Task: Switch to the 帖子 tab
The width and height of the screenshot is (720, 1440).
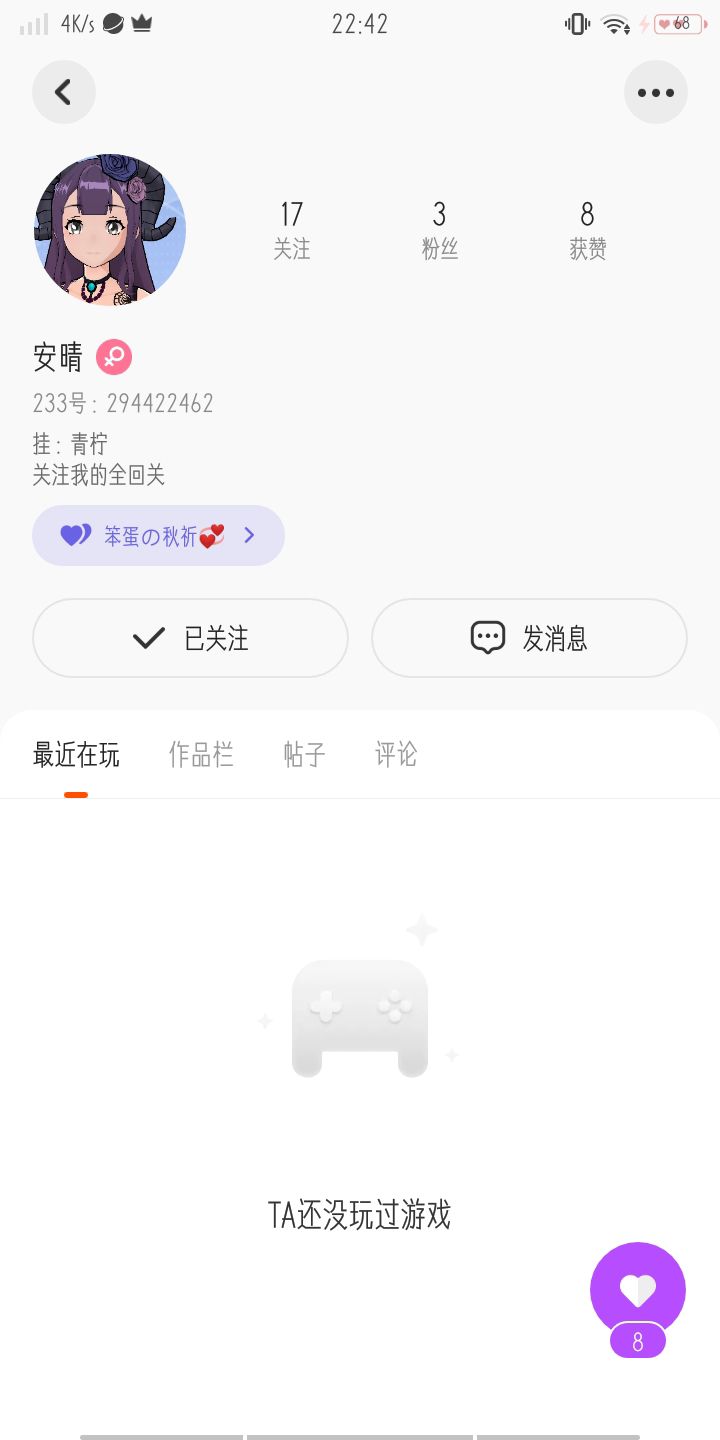Action: point(304,755)
